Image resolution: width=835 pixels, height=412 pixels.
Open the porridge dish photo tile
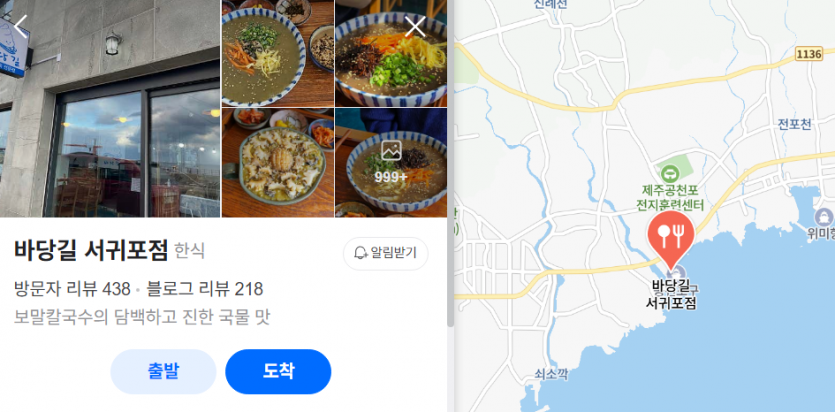click(x=277, y=163)
